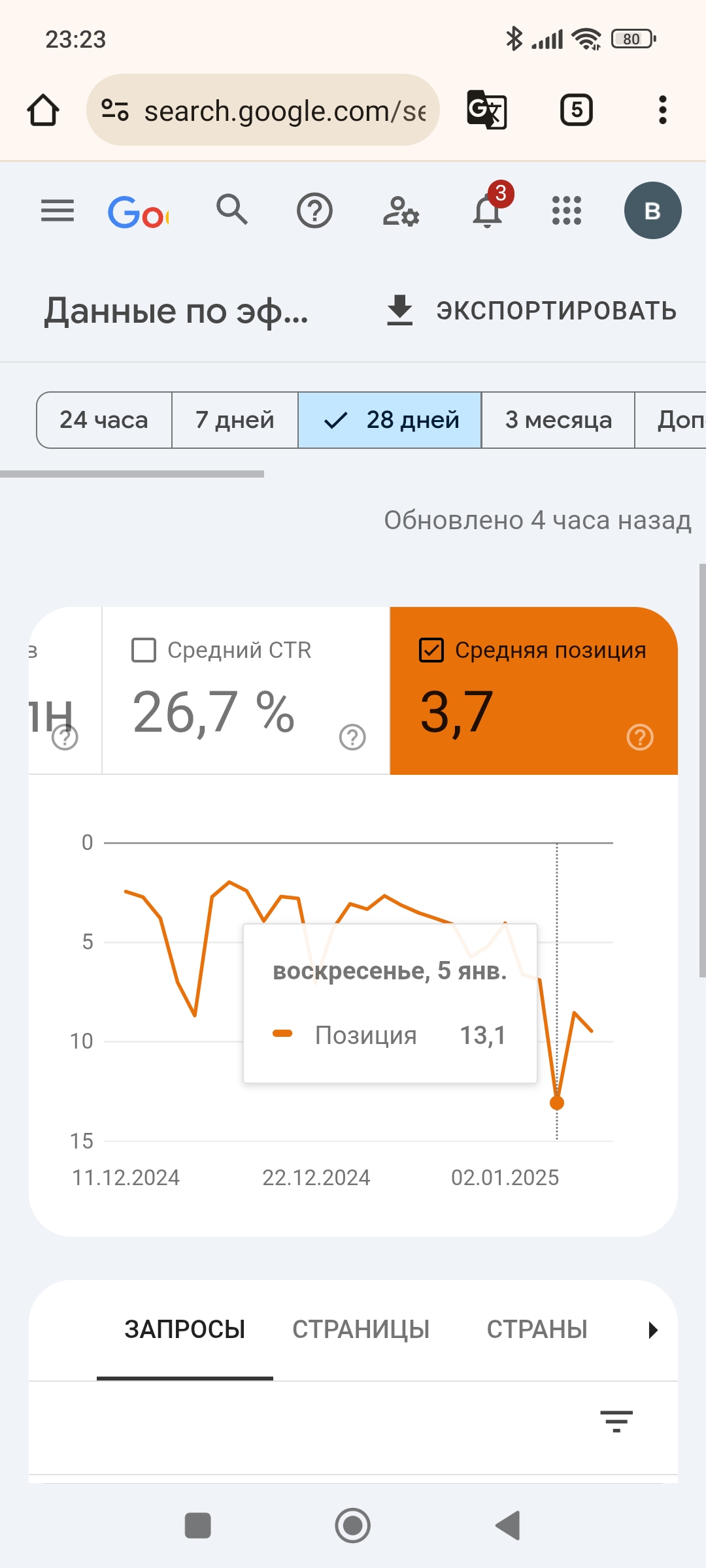Open the account avatar B
The image size is (706, 1568).
652,211
